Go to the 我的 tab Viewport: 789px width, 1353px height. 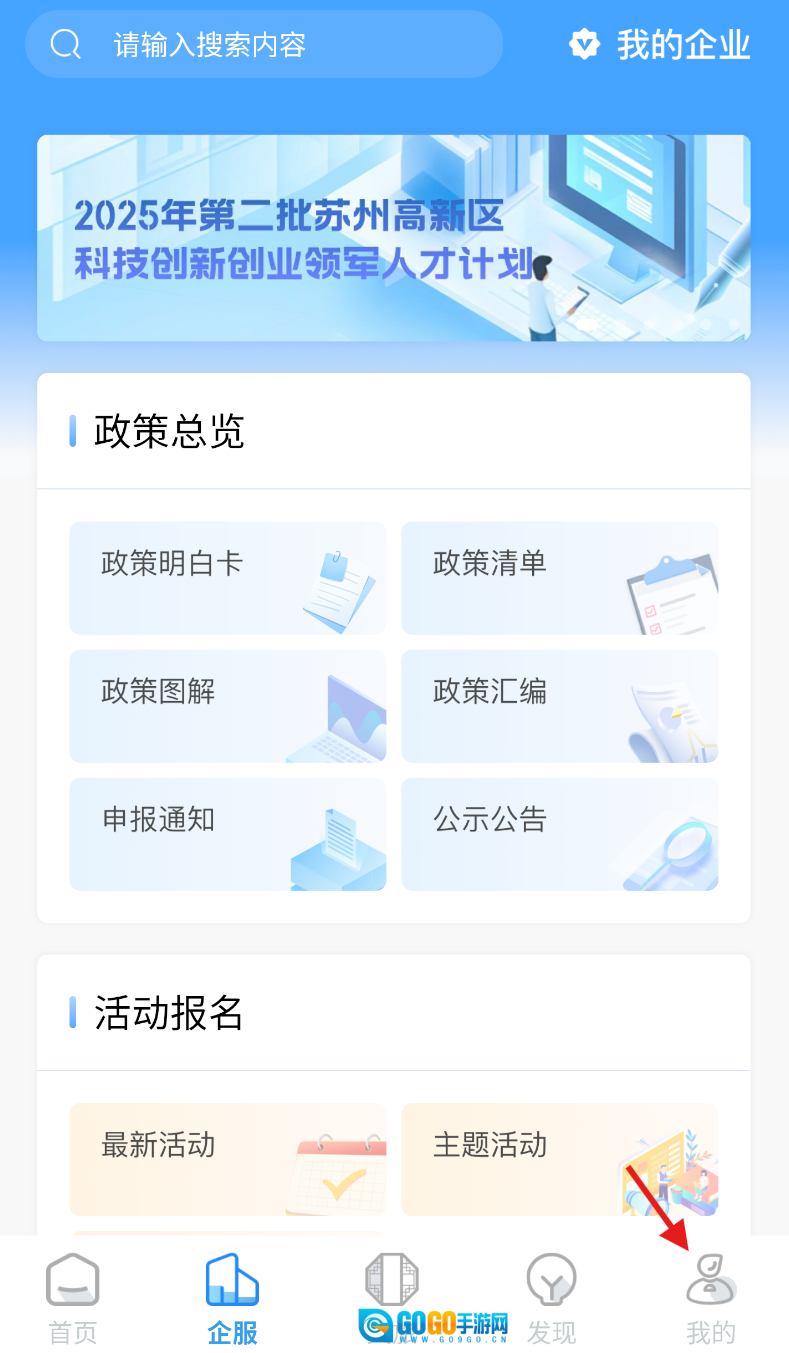coord(710,1298)
